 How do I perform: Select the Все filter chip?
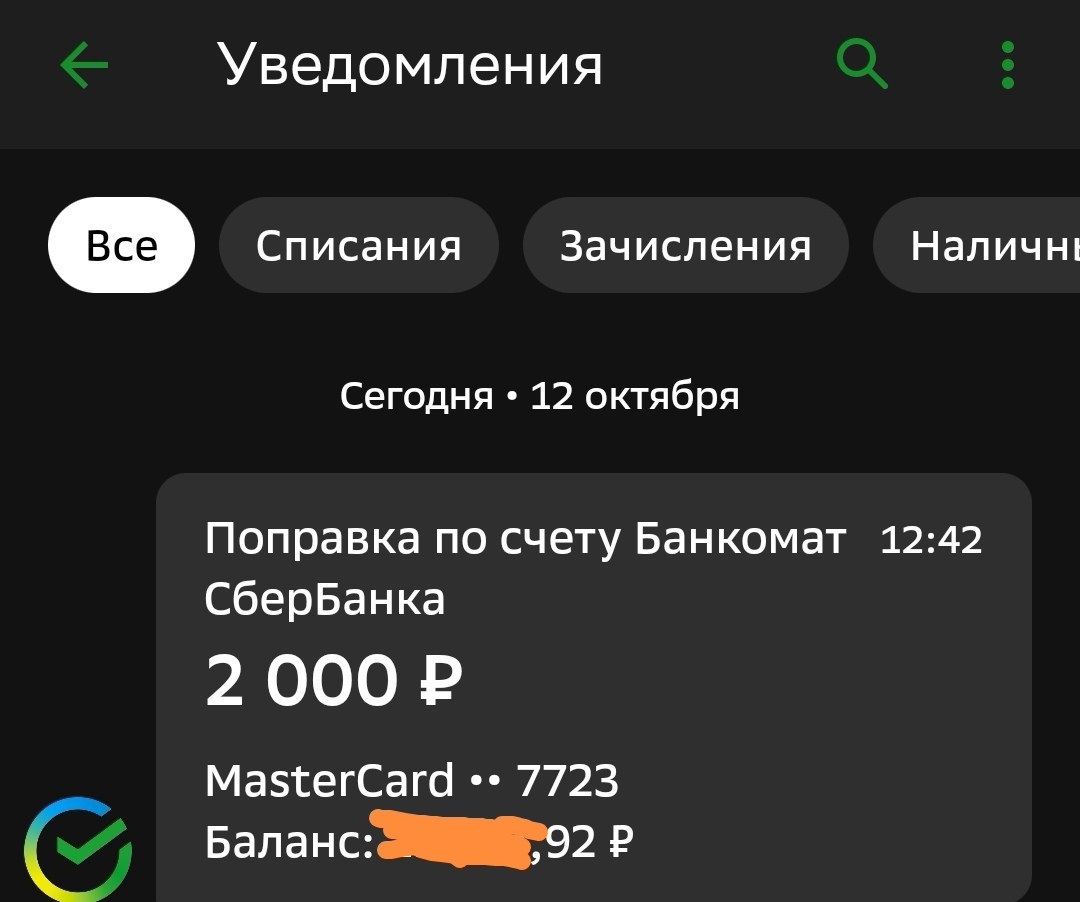[122, 246]
